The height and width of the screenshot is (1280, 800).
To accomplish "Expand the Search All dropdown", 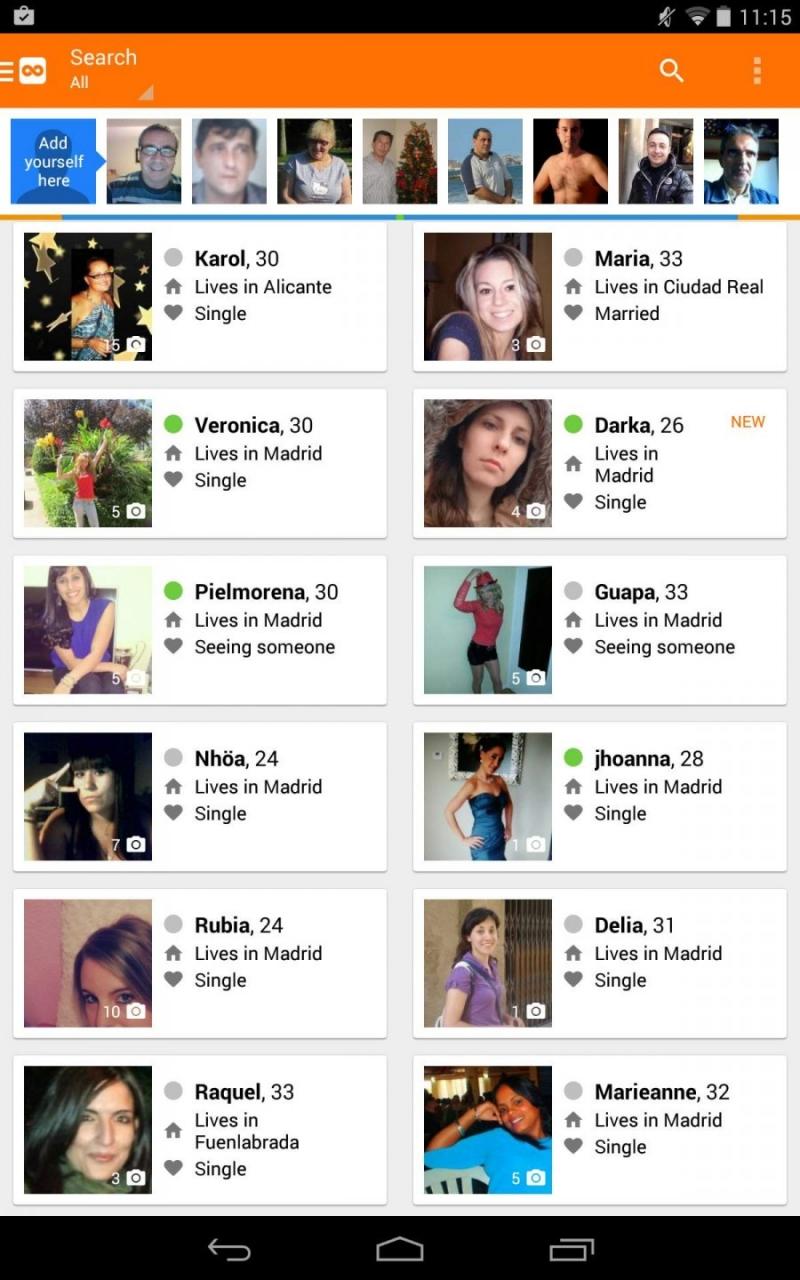I will (110, 72).
